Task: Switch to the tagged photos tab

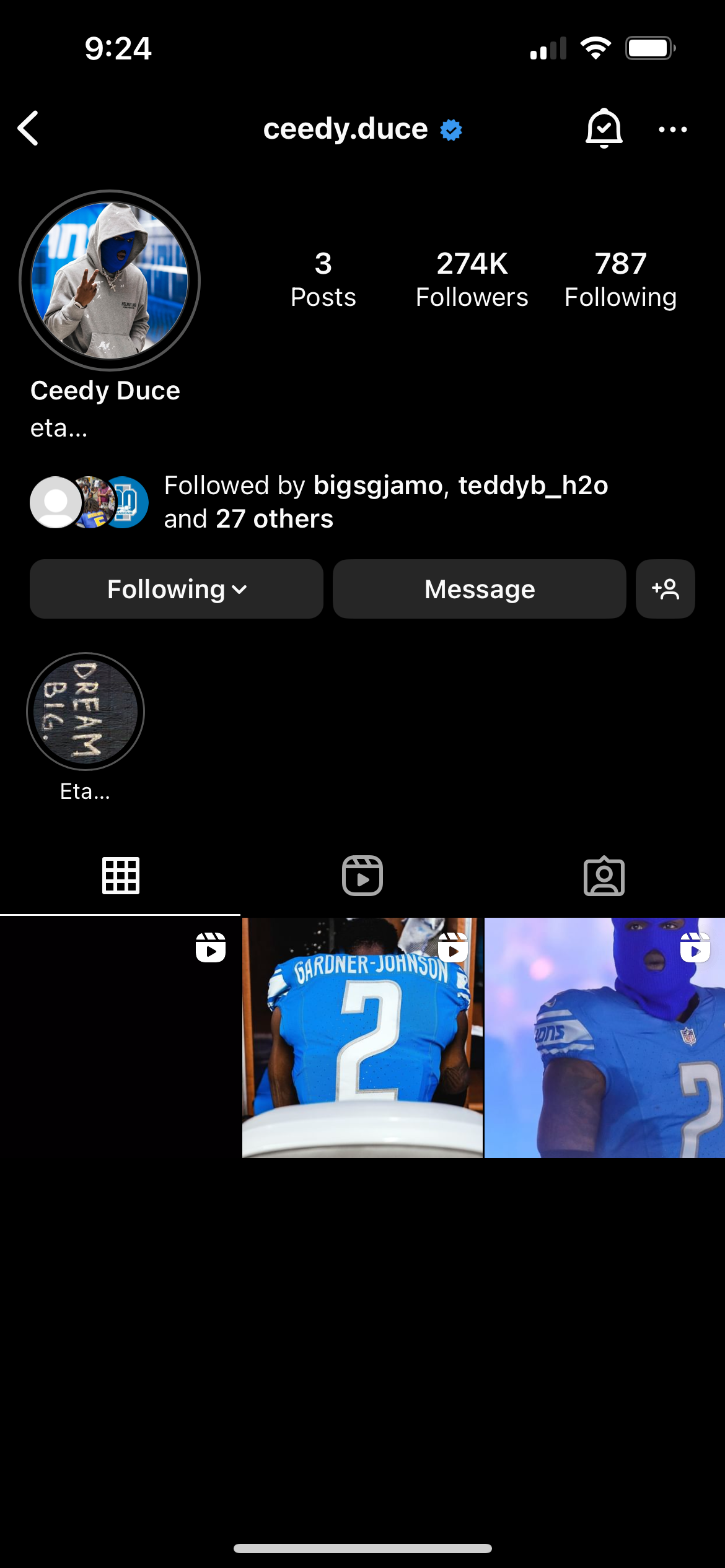Action: [x=604, y=876]
